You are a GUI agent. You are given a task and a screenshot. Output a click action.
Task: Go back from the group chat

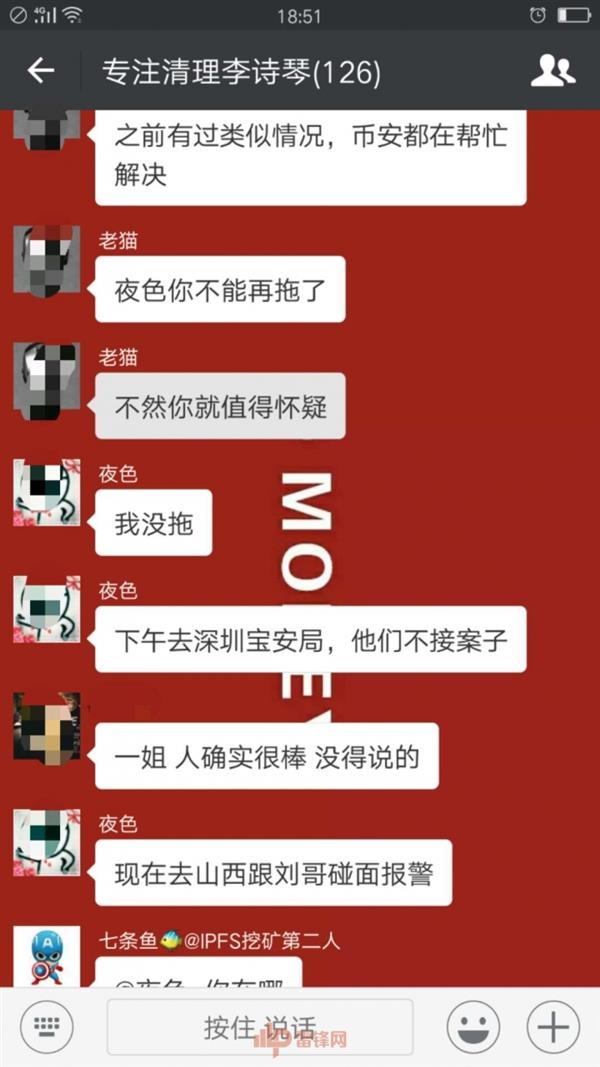click(x=41, y=71)
